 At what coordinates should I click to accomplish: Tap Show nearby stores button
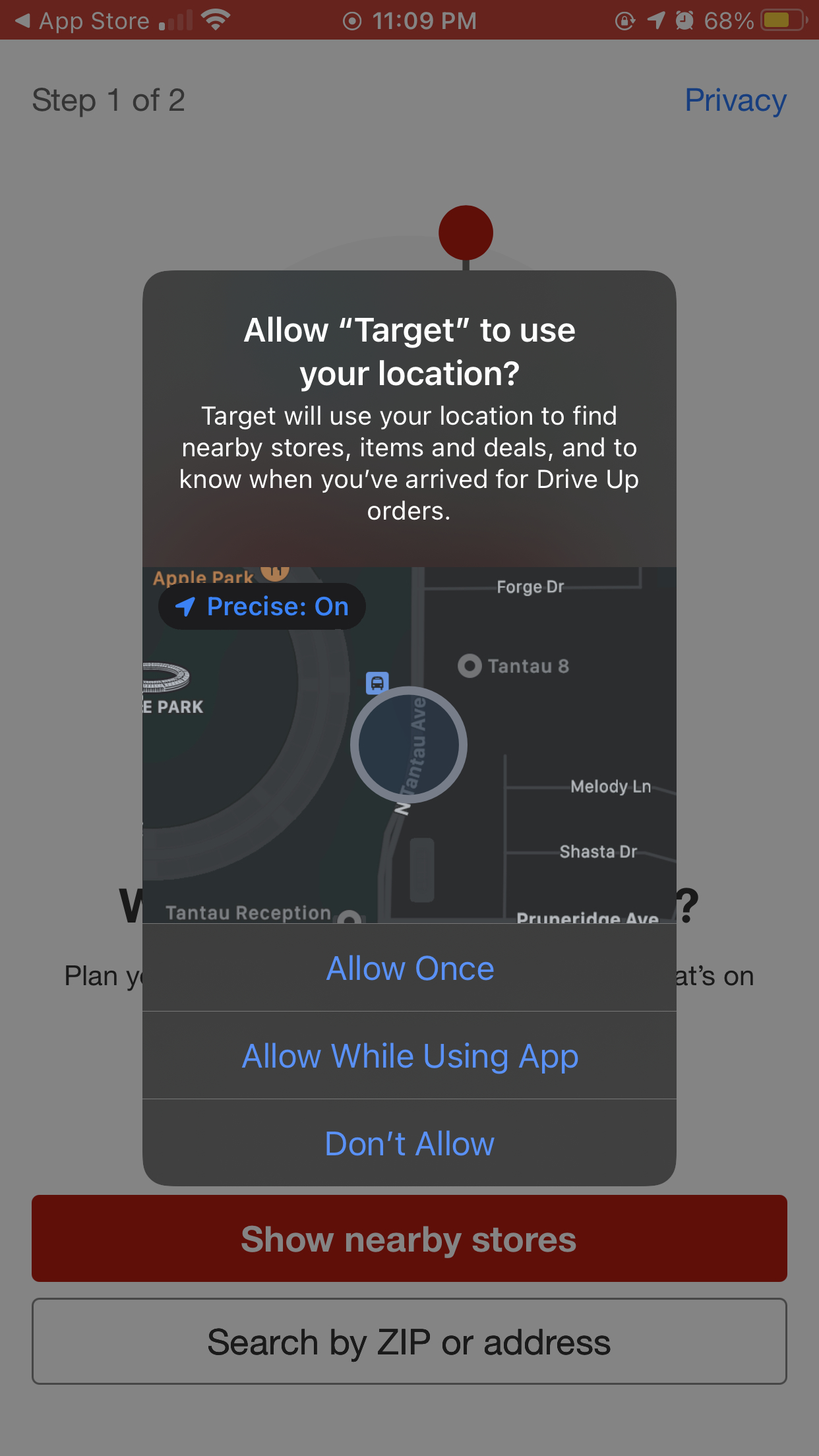[x=409, y=1238]
